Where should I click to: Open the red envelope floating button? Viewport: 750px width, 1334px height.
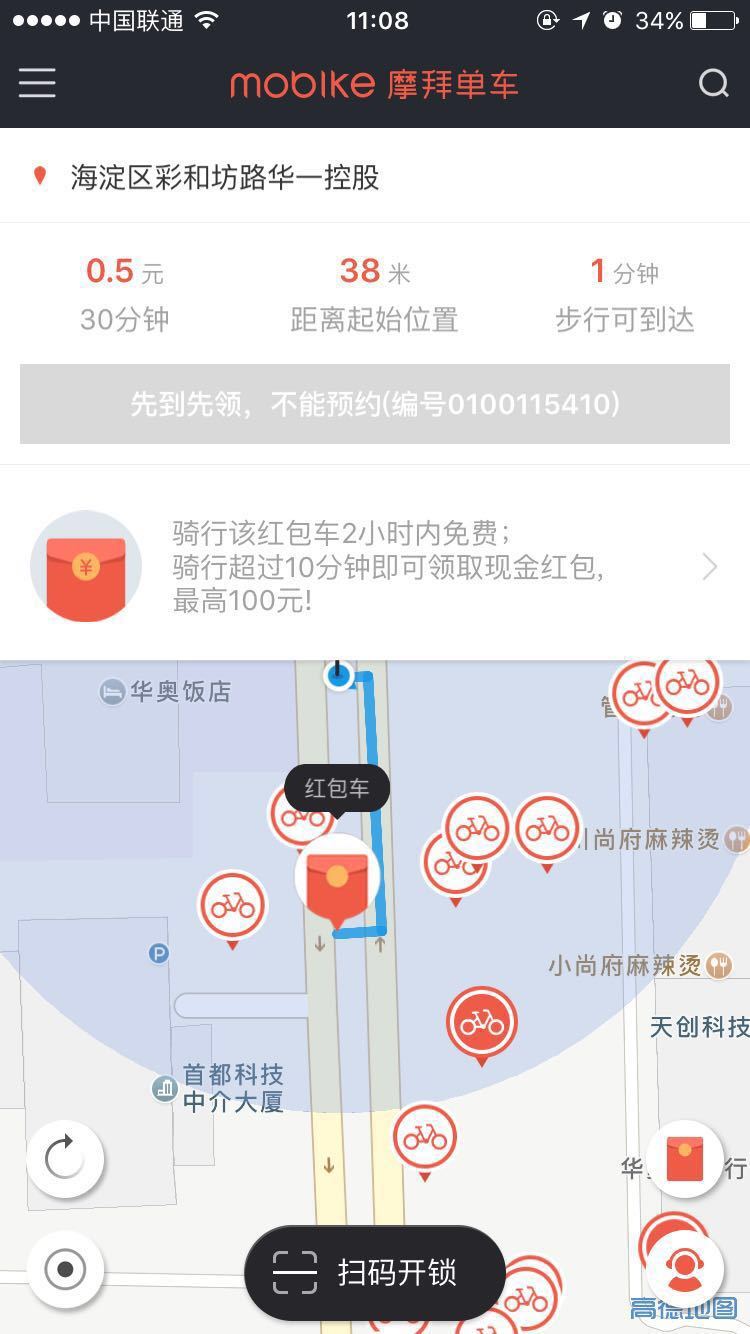point(685,1159)
